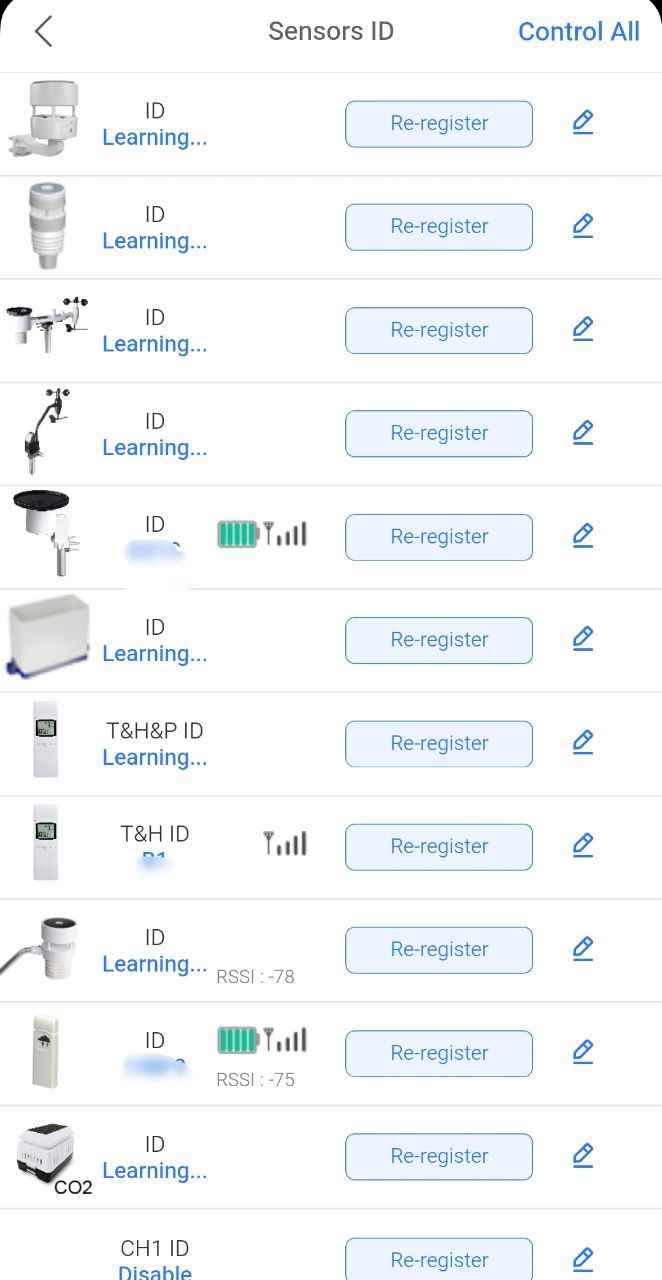The height and width of the screenshot is (1280, 662).
Task: Edit the T&H&P ID sensor
Action: [x=583, y=742]
